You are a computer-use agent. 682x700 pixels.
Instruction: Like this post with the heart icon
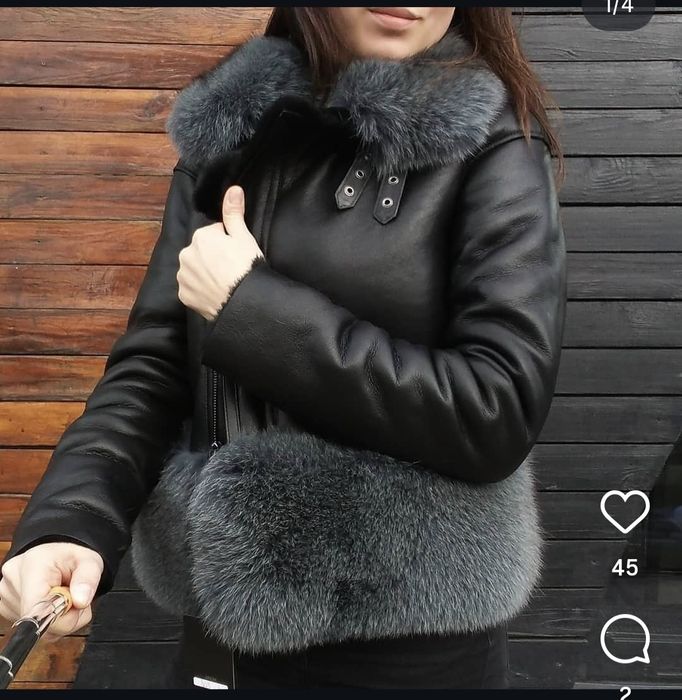click(625, 511)
